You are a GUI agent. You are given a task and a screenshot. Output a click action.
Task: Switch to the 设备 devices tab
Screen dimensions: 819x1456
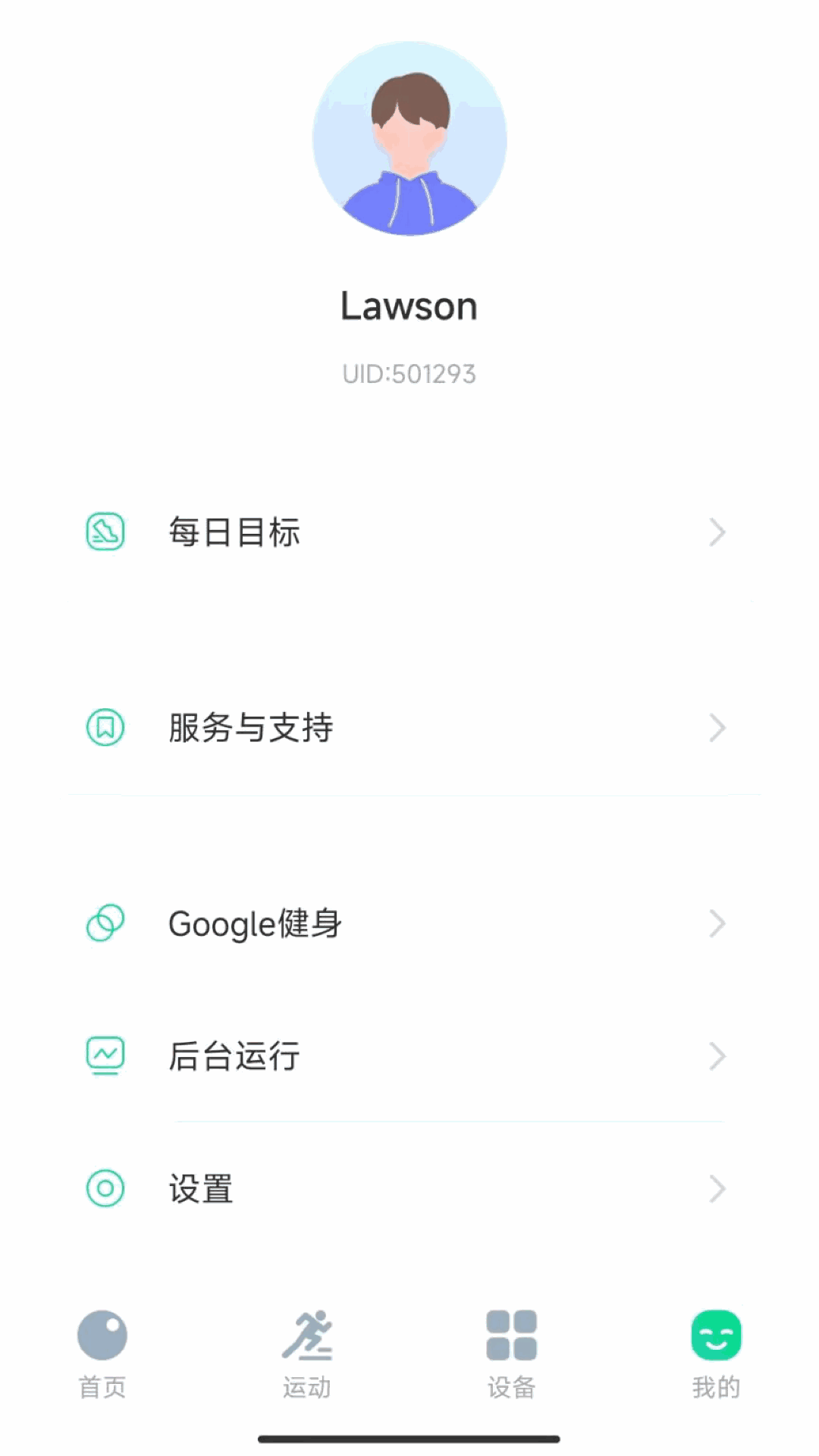(512, 1354)
